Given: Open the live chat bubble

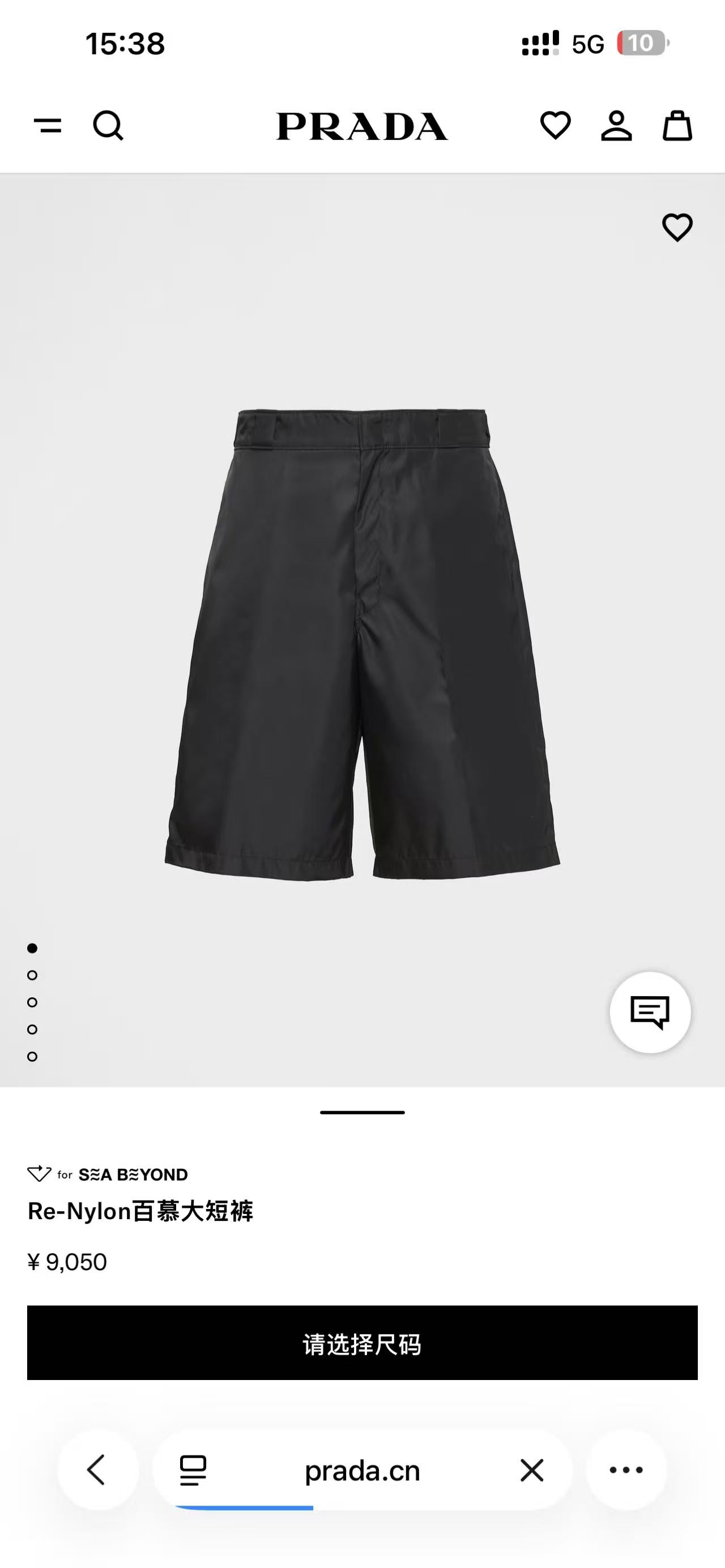Looking at the screenshot, I should (650, 1012).
